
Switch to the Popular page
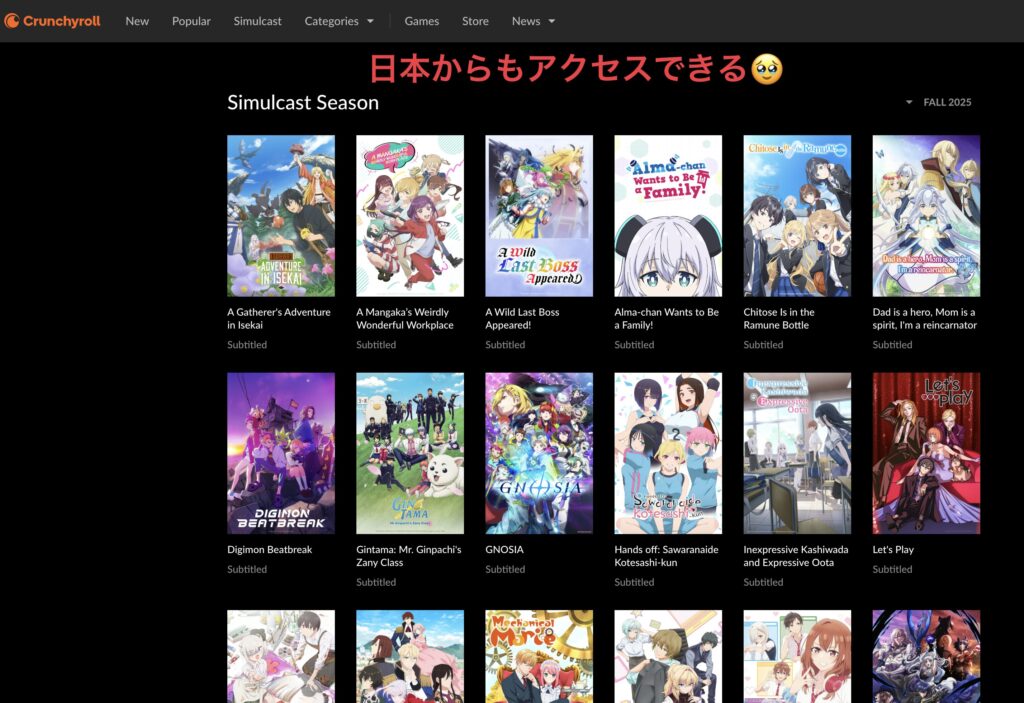tap(191, 21)
